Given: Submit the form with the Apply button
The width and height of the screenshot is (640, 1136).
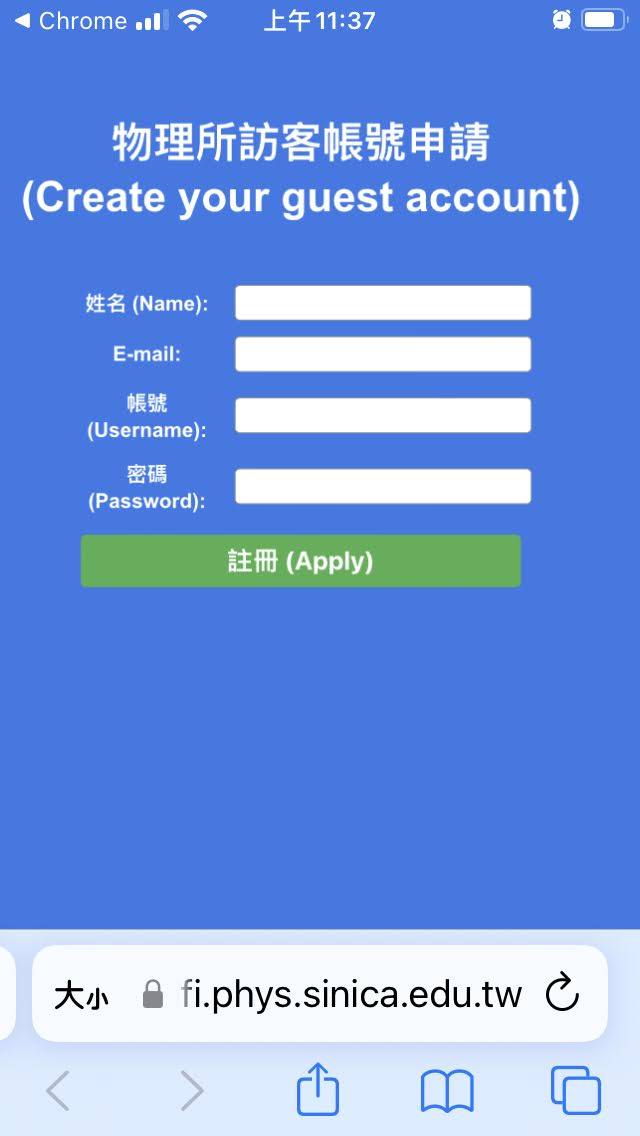Looking at the screenshot, I should [x=301, y=561].
